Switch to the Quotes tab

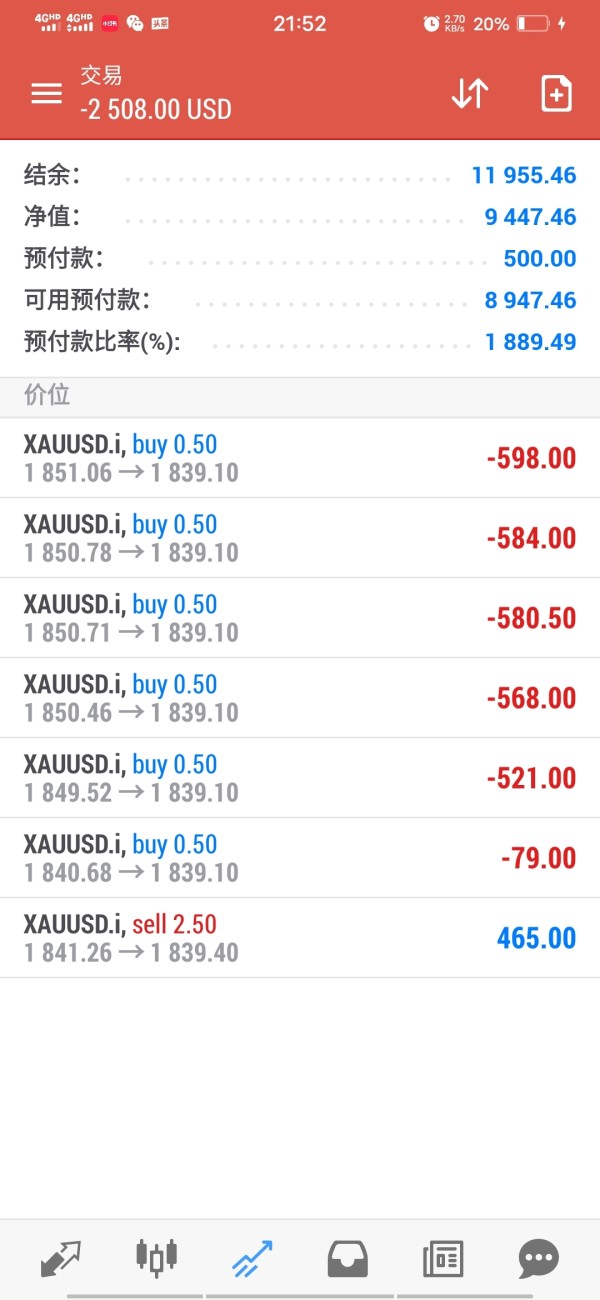click(60, 1257)
